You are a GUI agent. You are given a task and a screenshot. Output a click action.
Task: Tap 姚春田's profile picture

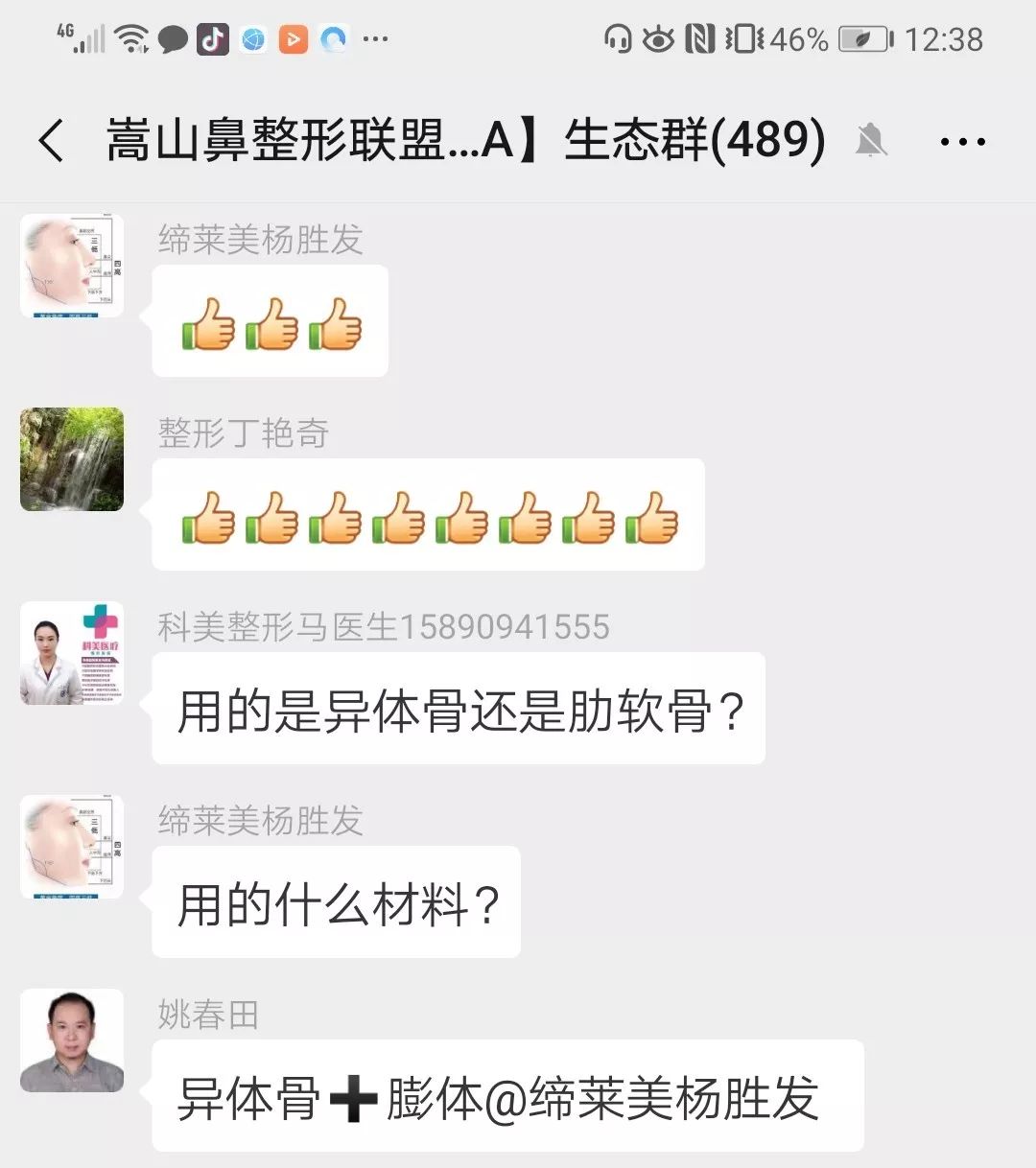(x=72, y=1040)
